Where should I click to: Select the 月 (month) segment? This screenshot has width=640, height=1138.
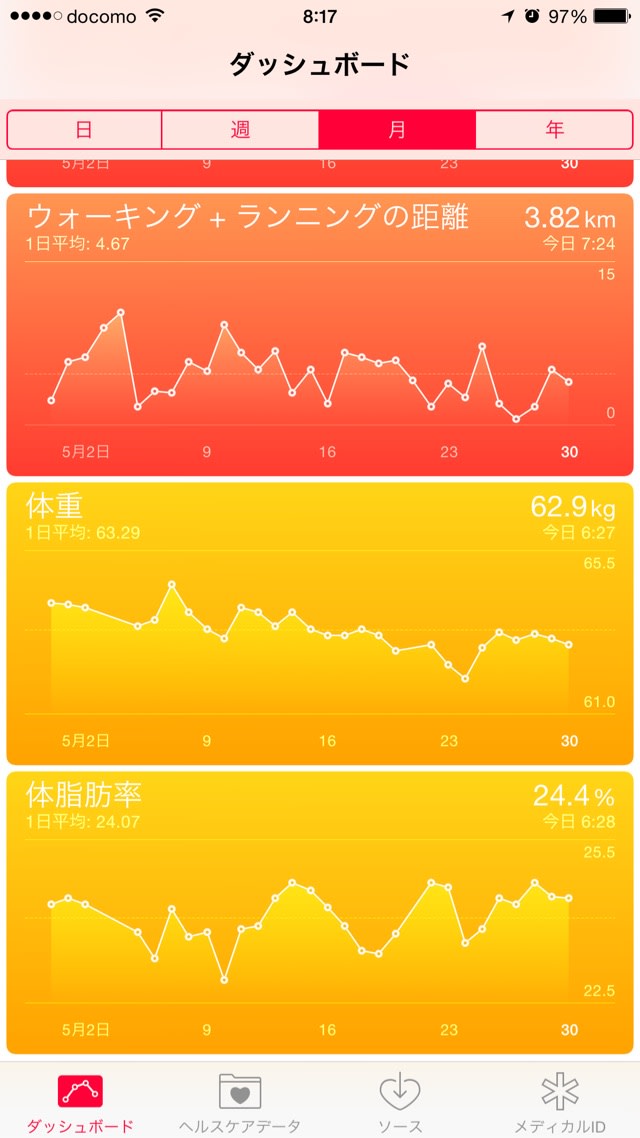click(x=397, y=130)
